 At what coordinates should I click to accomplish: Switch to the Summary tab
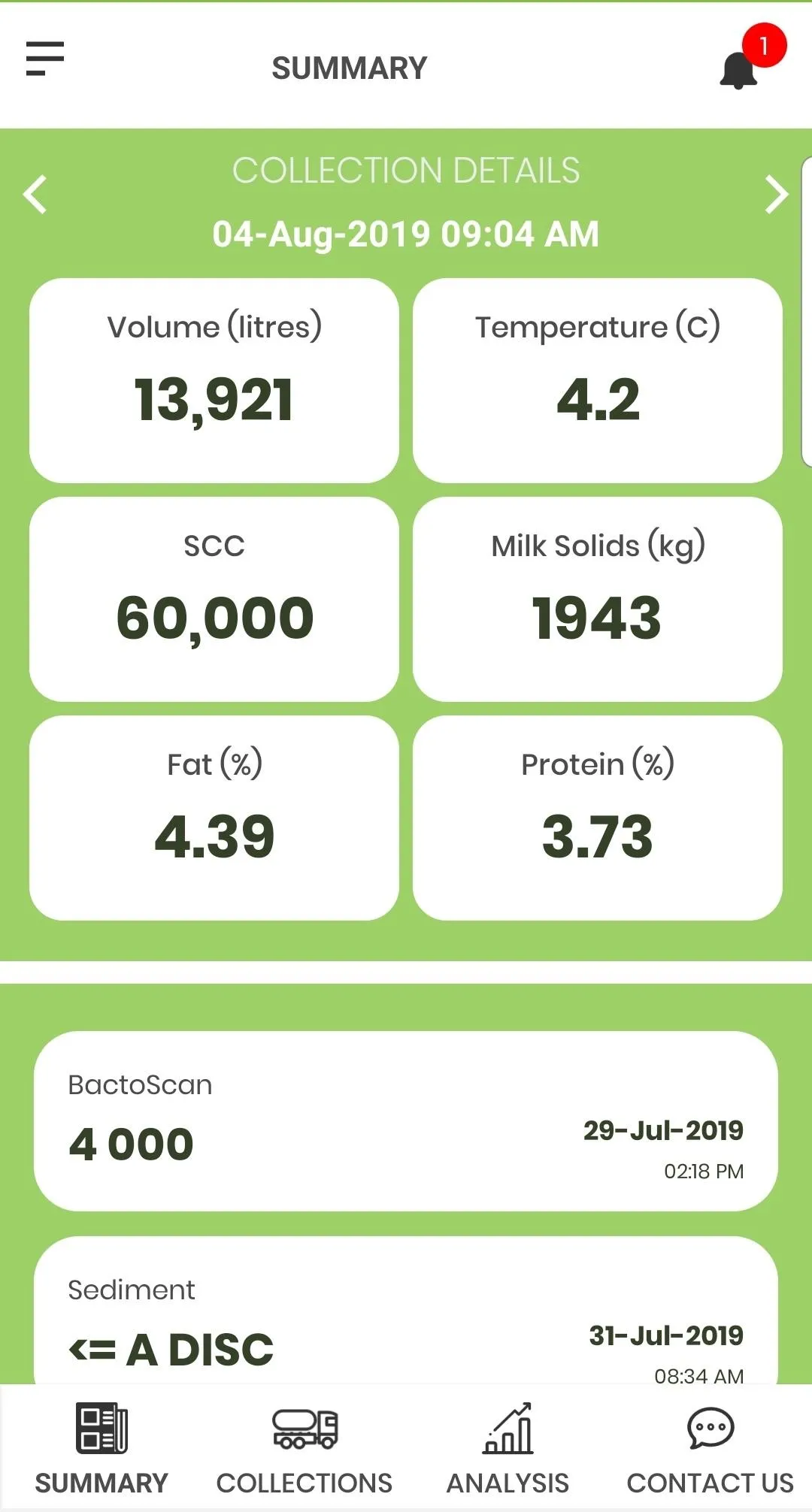coord(101,1448)
